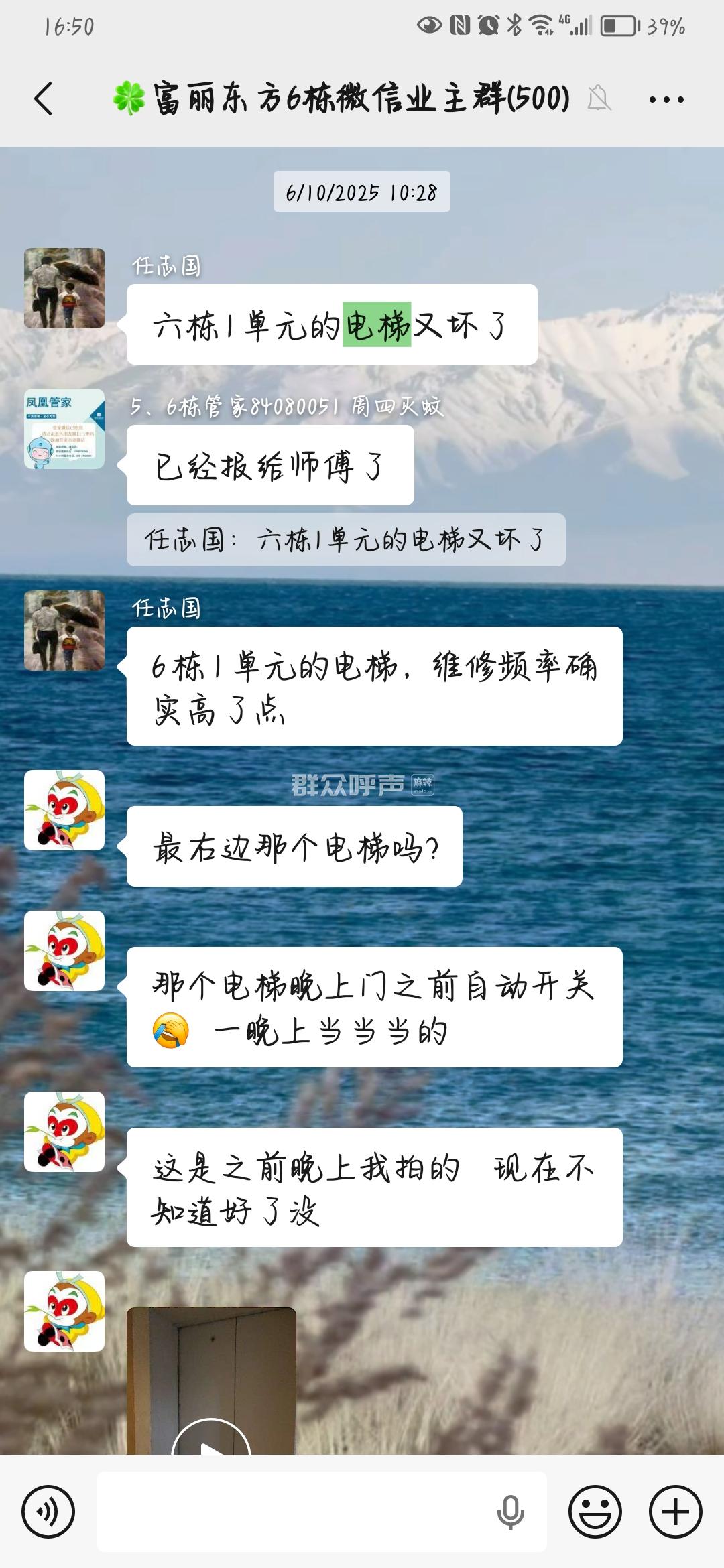The height and width of the screenshot is (1568, 724).
Task: Tap the highlighted 电梯 keyword
Action: (x=377, y=326)
